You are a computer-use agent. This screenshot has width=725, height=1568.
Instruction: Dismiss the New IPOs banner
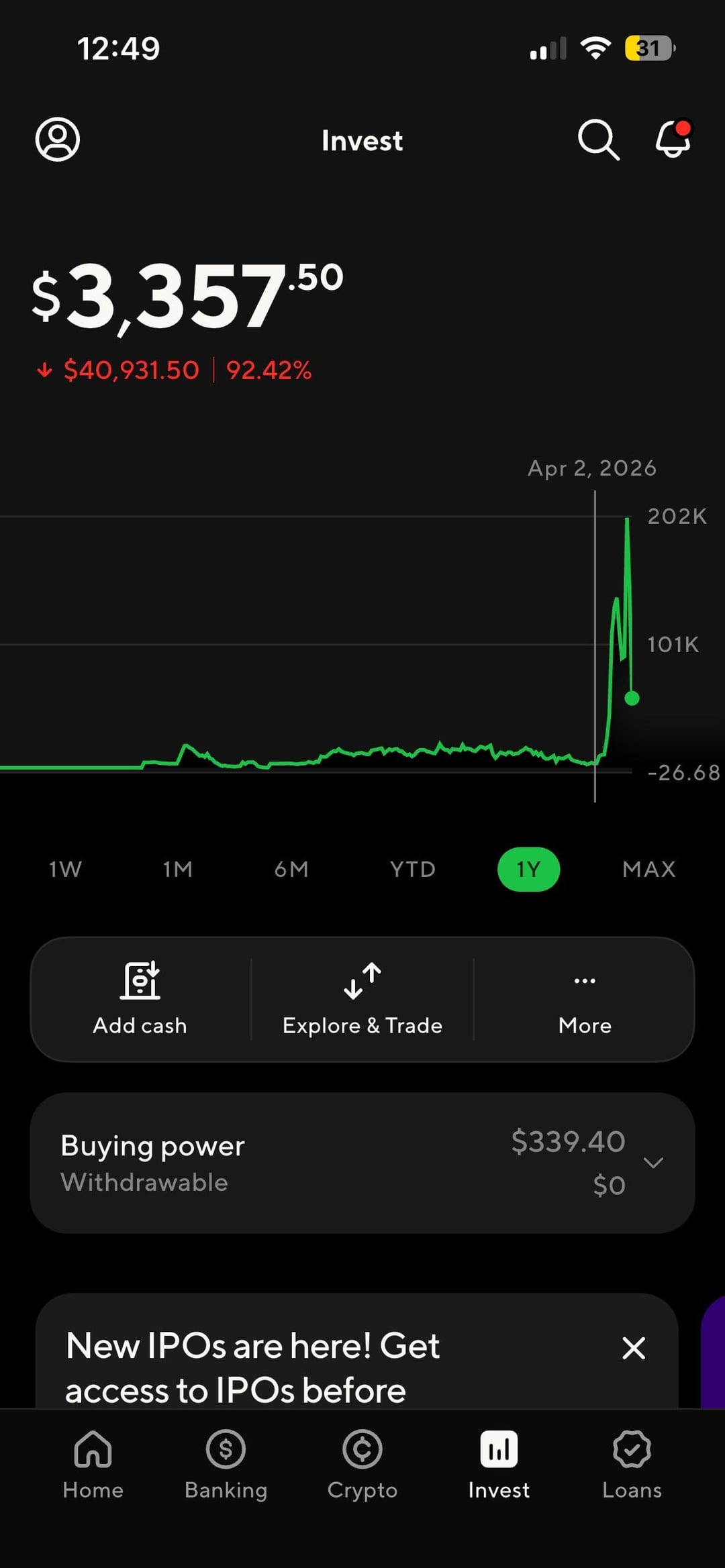(x=634, y=1348)
